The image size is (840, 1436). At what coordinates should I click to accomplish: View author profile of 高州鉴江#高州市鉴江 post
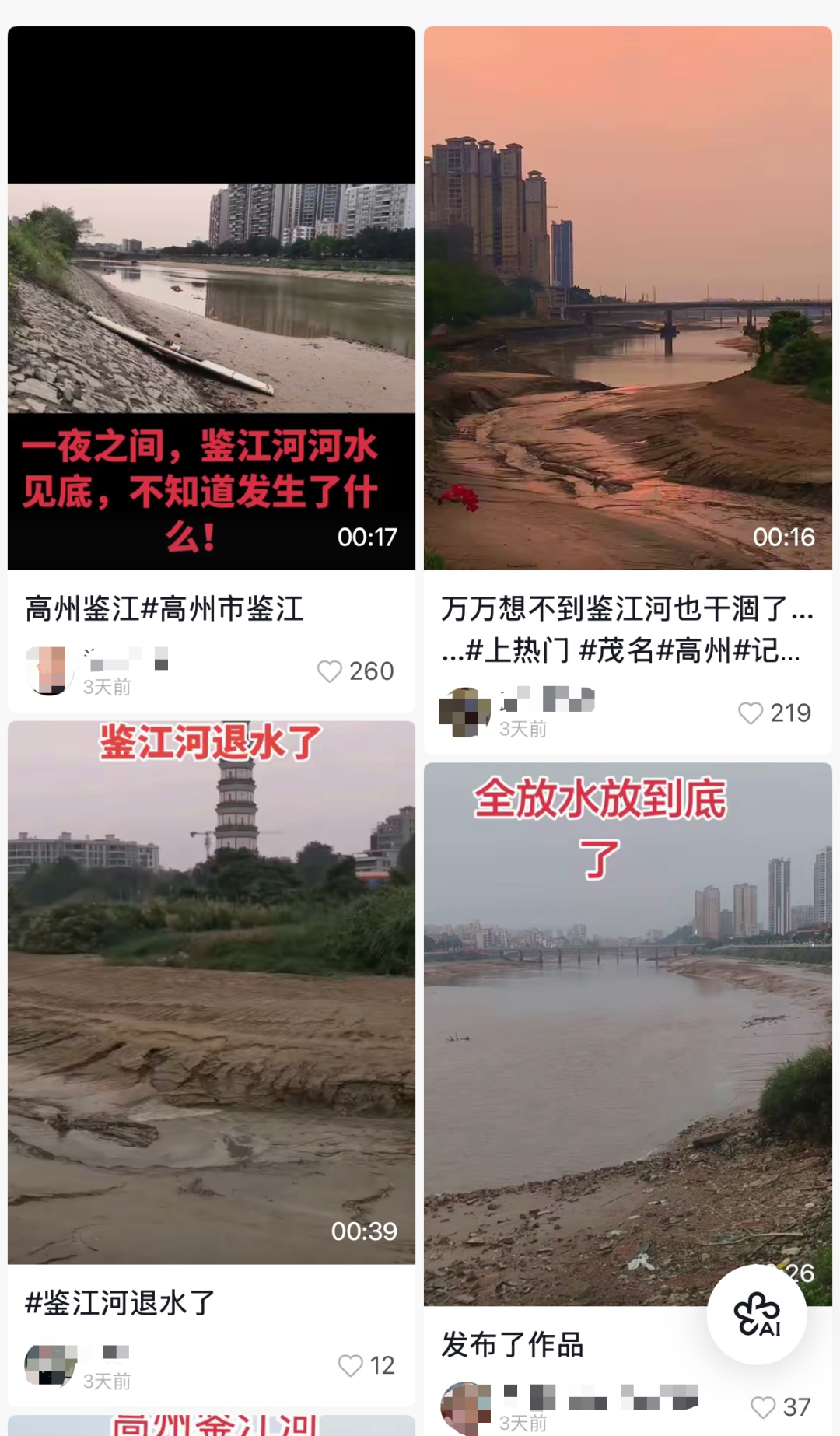pyautogui.click(x=50, y=671)
